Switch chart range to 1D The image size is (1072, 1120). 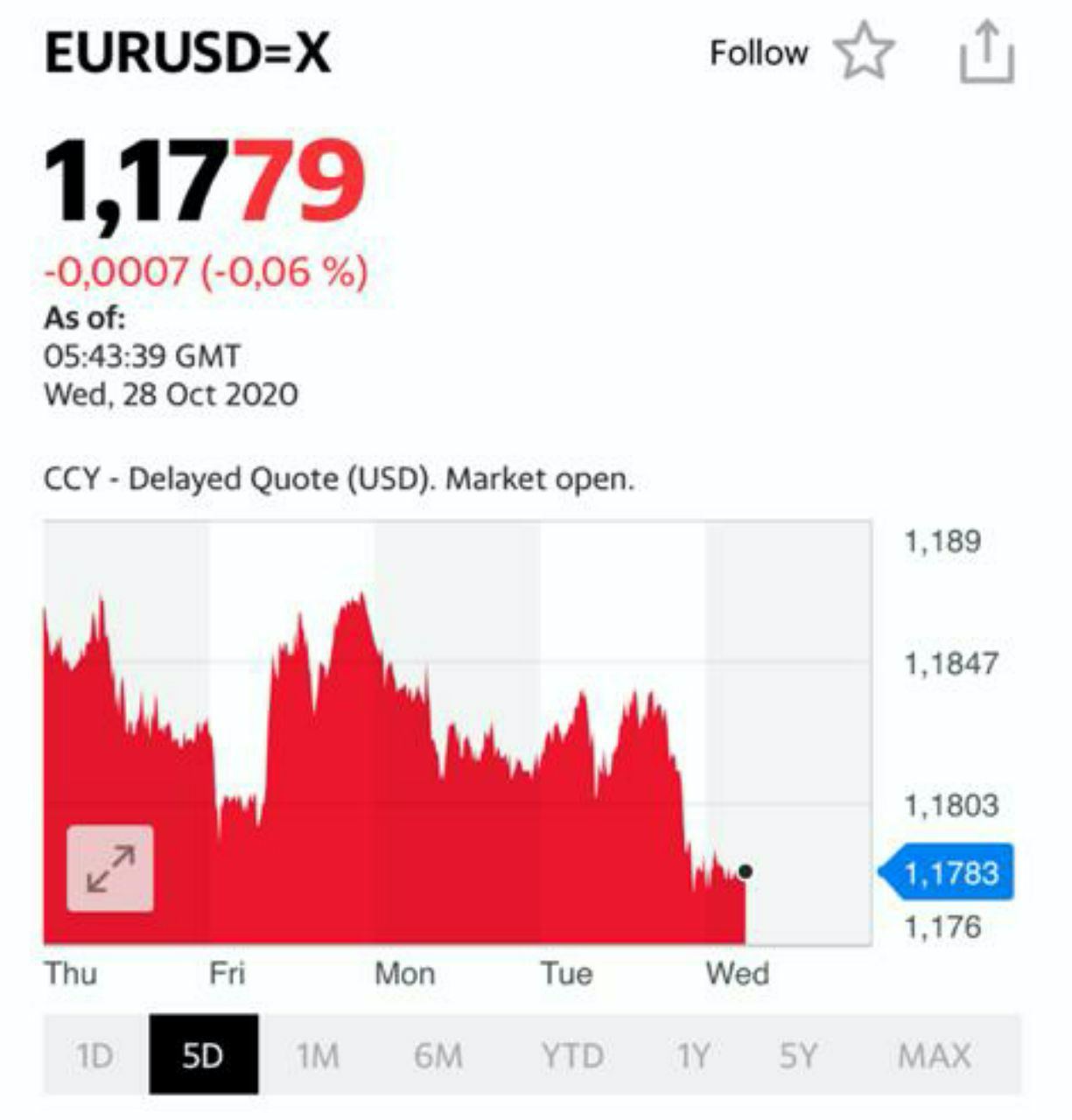[x=95, y=1055]
